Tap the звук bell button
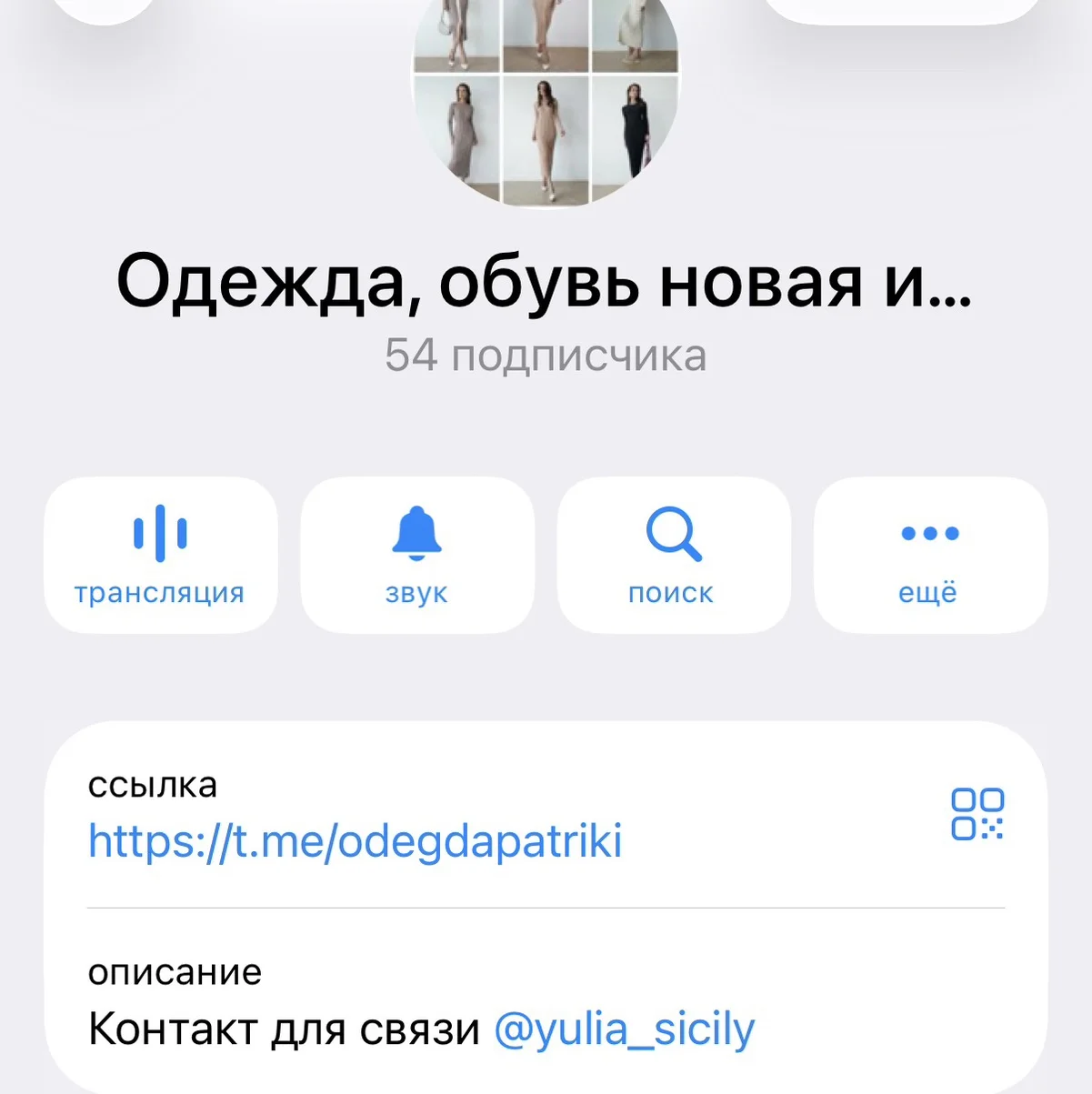Screen dimensions: 1092x1094 [417, 555]
